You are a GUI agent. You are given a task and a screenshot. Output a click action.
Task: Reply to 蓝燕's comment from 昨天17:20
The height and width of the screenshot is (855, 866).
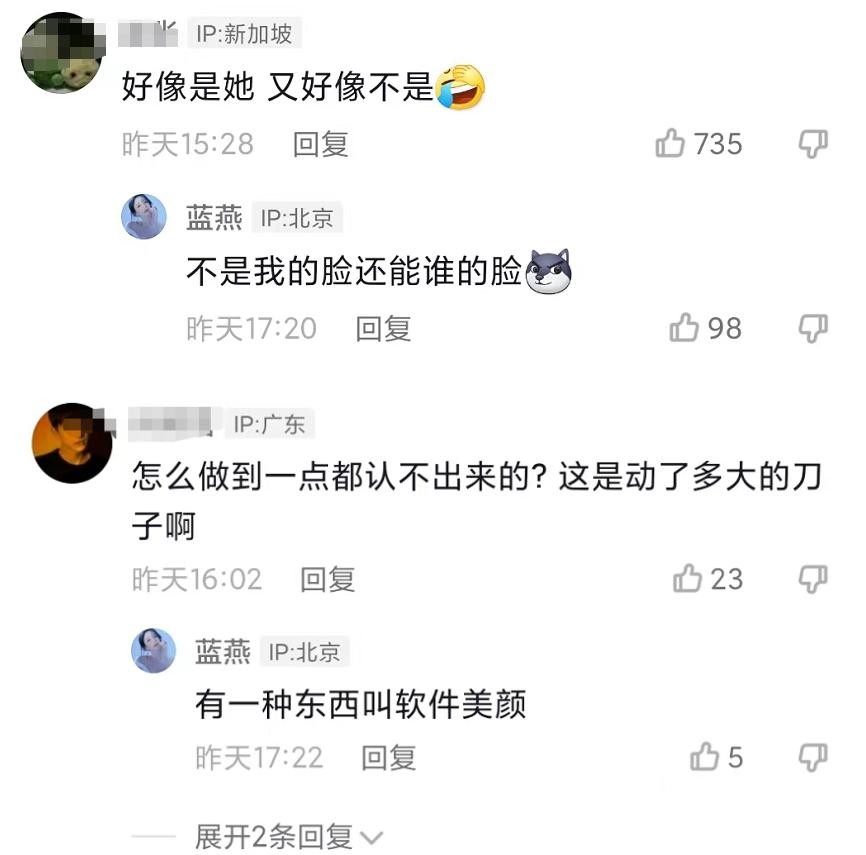tap(384, 328)
